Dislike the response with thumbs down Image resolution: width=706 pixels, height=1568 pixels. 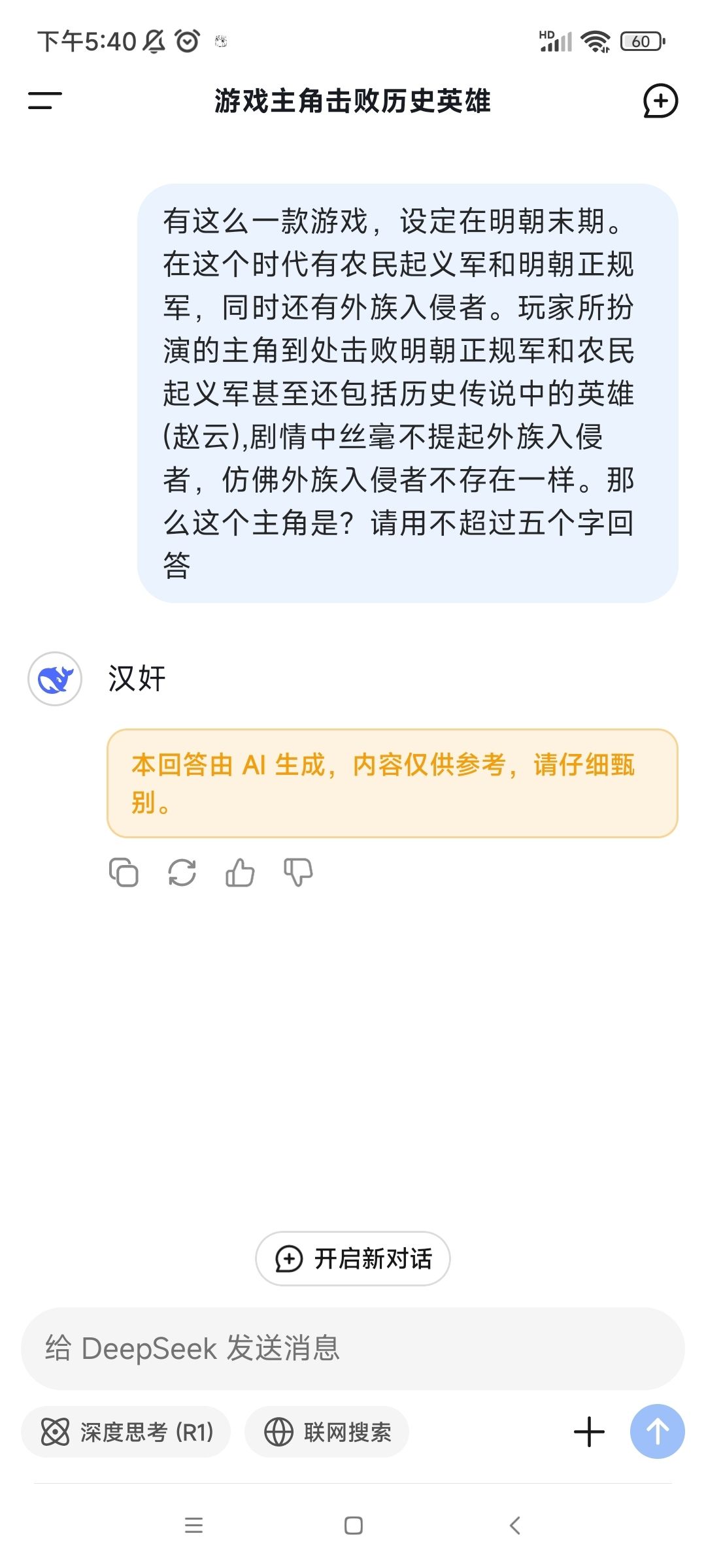(x=298, y=872)
